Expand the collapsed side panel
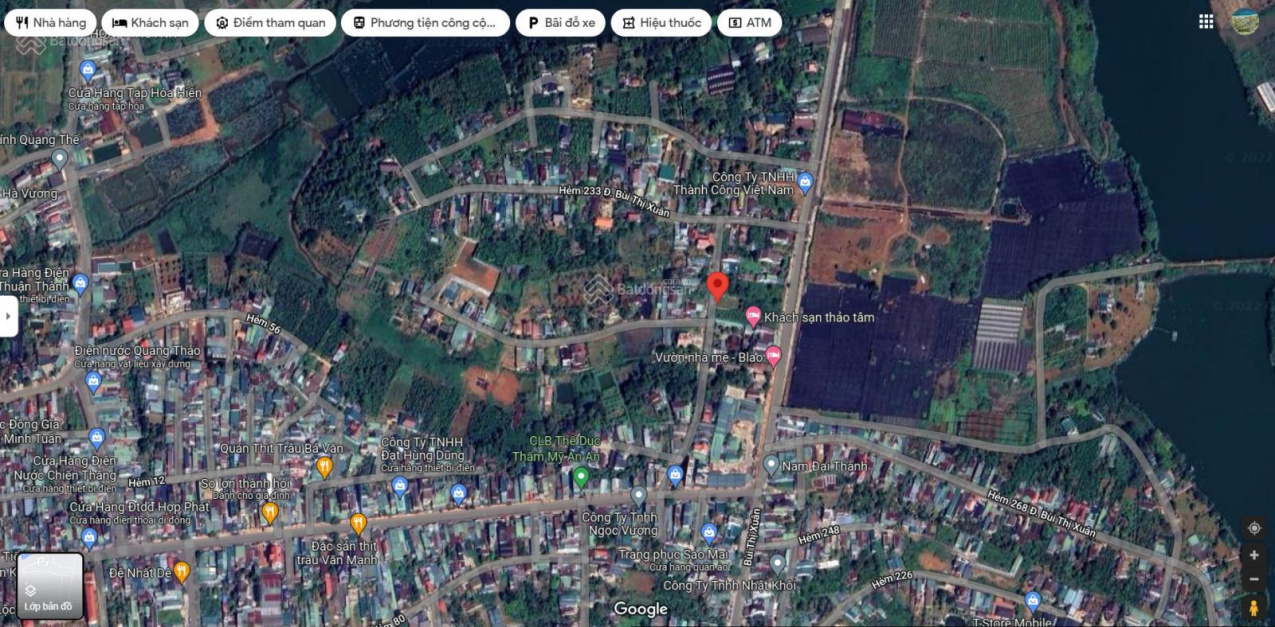The image size is (1275, 627). tap(8, 316)
